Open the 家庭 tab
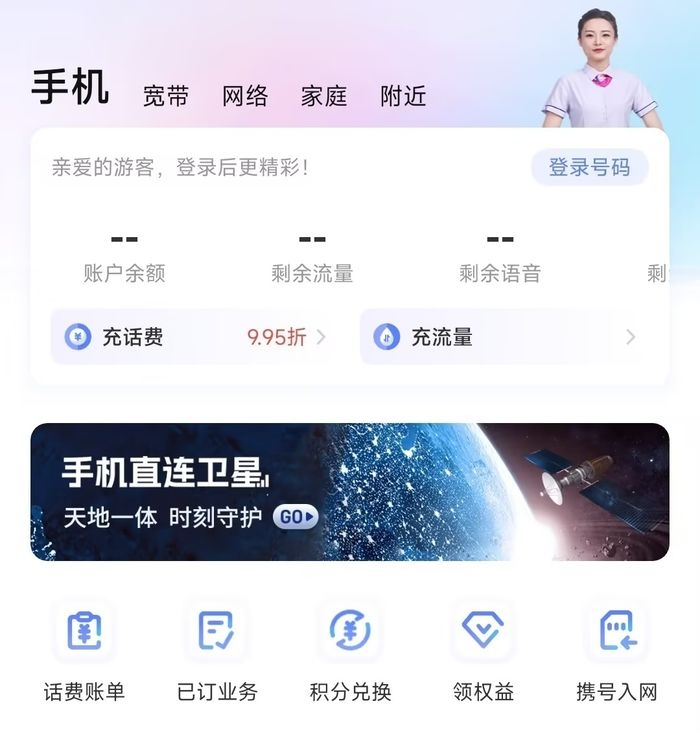This screenshot has height=734, width=700. point(324,96)
